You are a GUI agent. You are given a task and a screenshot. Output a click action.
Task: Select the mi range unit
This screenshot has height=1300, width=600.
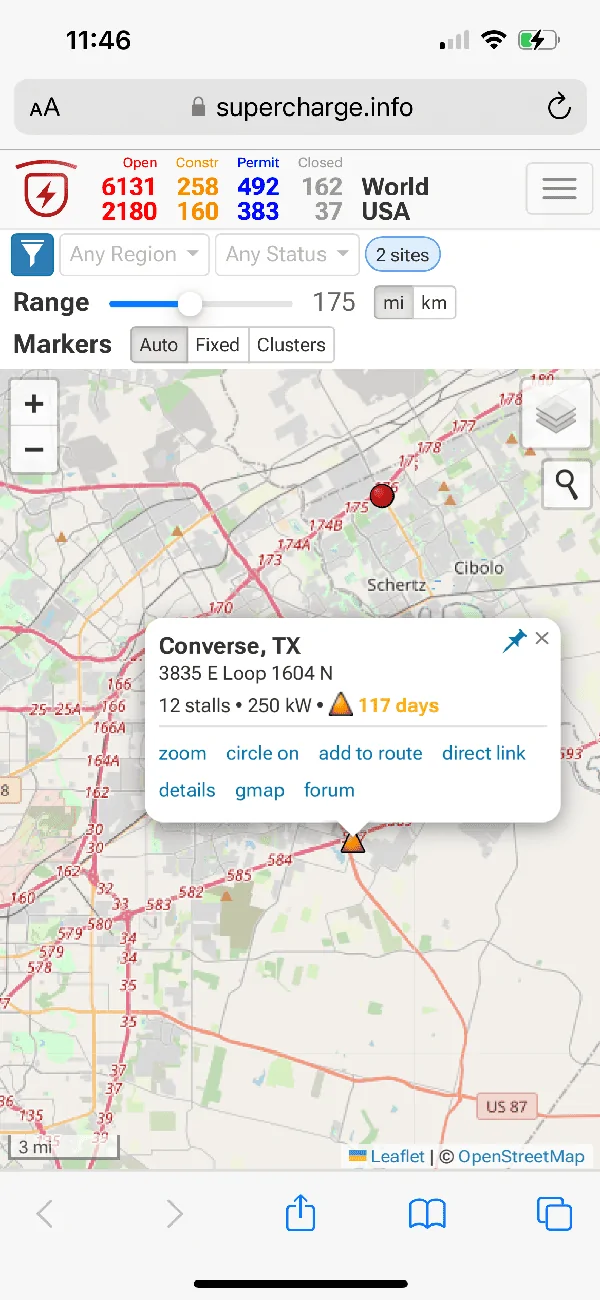point(394,303)
